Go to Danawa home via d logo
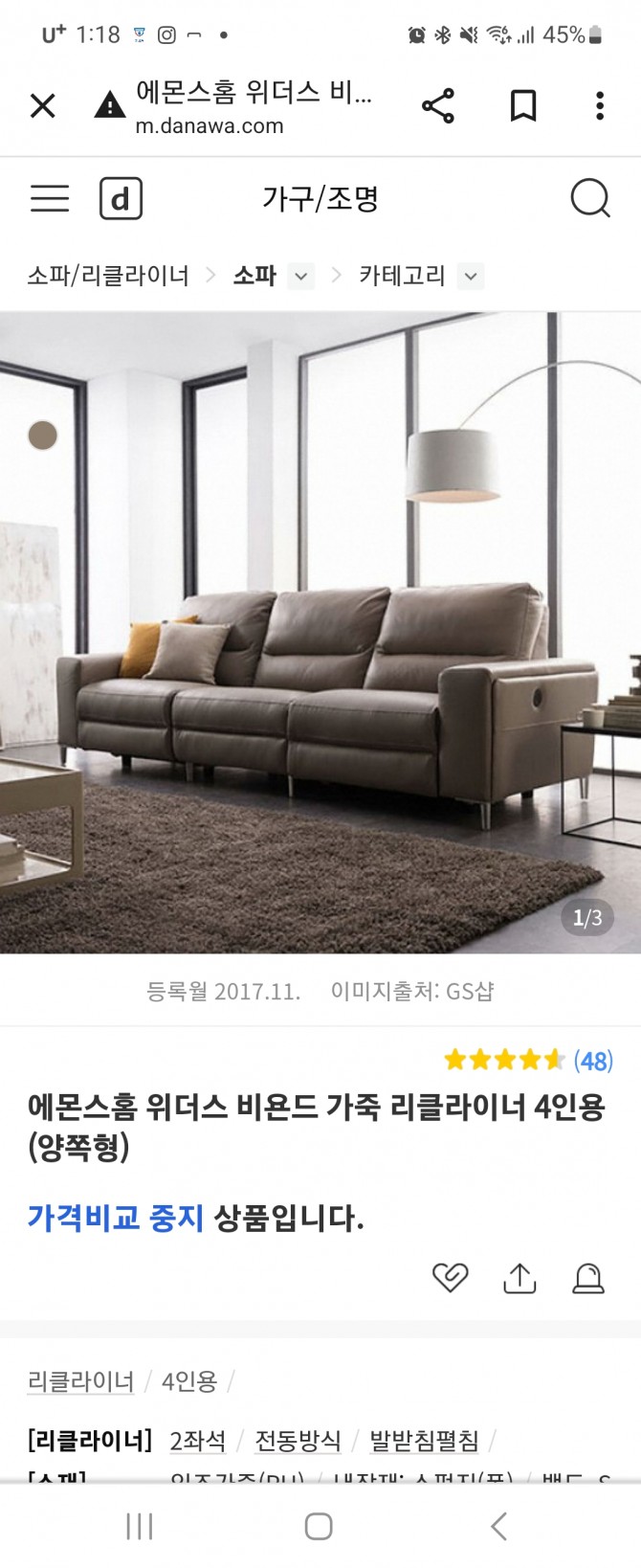The height and width of the screenshot is (1568, 641). [x=121, y=199]
